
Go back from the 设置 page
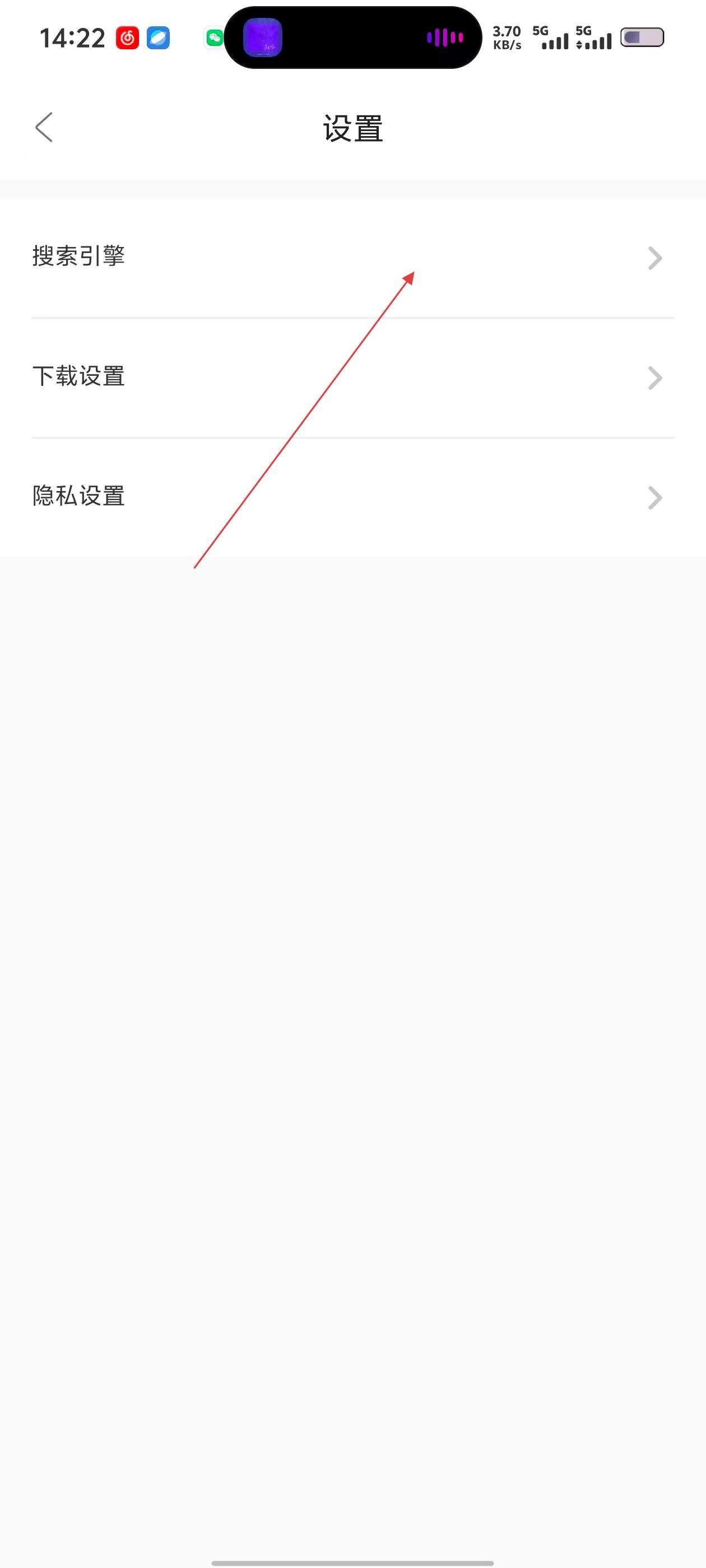point(44,127)
